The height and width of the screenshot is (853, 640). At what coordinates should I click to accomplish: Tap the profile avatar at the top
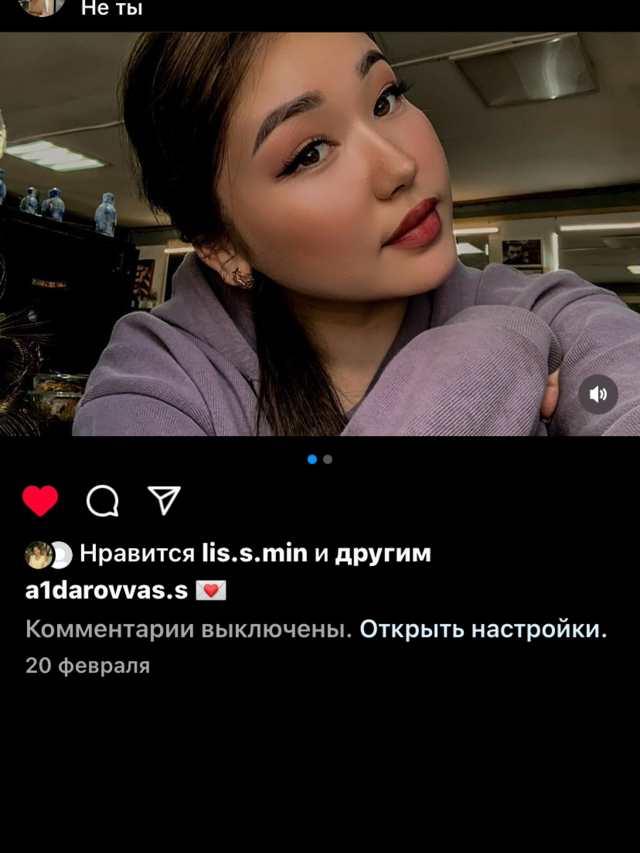tap(42, 7)
